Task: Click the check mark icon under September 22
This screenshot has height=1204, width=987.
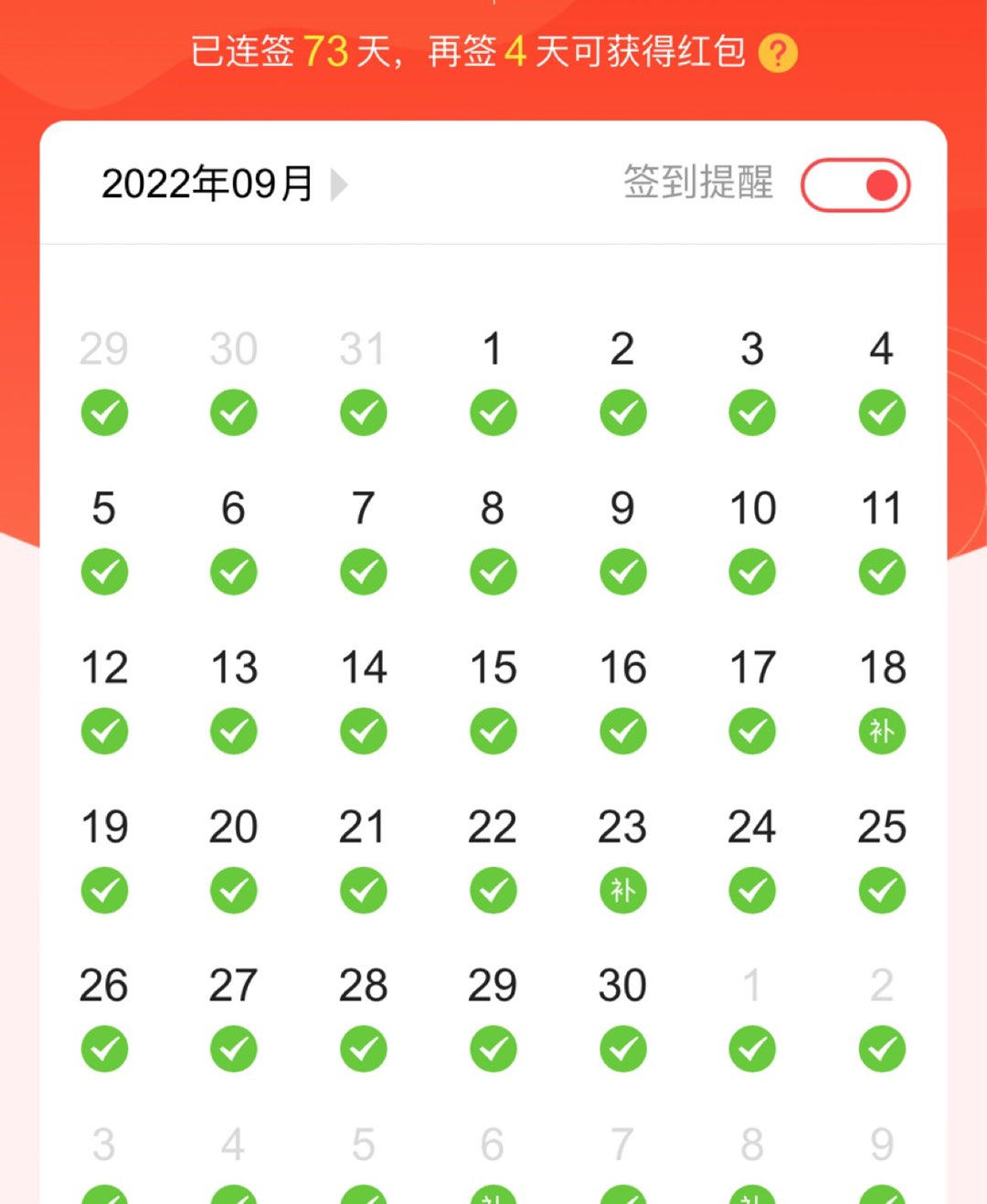Action: 493,890
